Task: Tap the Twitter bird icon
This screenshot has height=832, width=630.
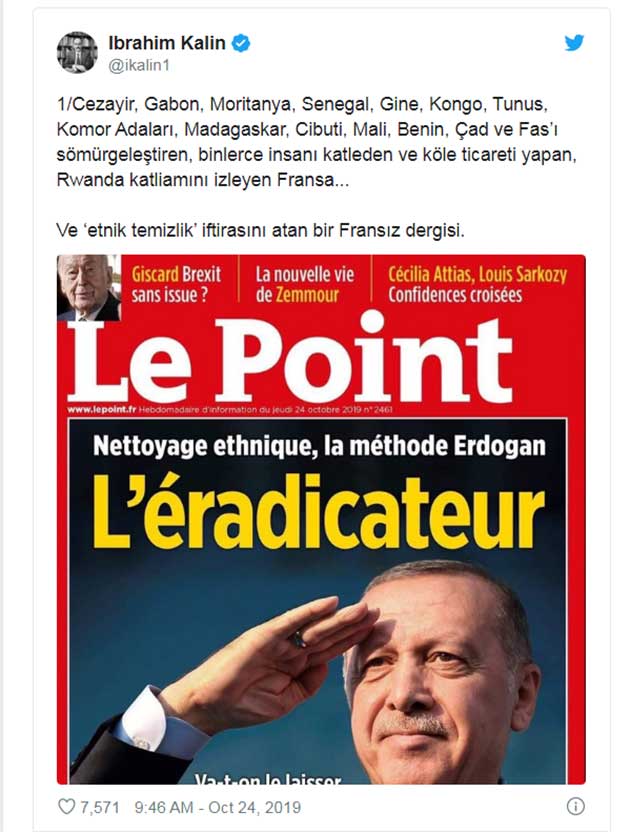Action: click(x=574, y=43)
